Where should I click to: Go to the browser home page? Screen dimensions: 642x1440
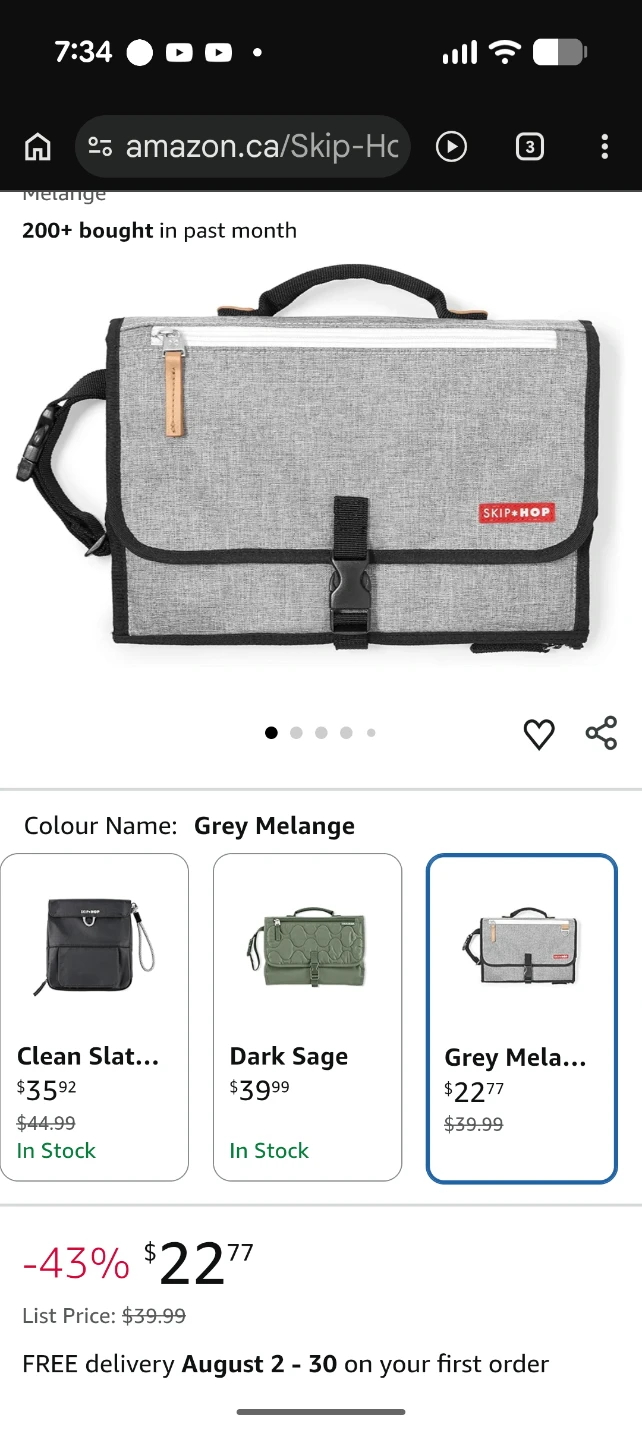point(37,147)
